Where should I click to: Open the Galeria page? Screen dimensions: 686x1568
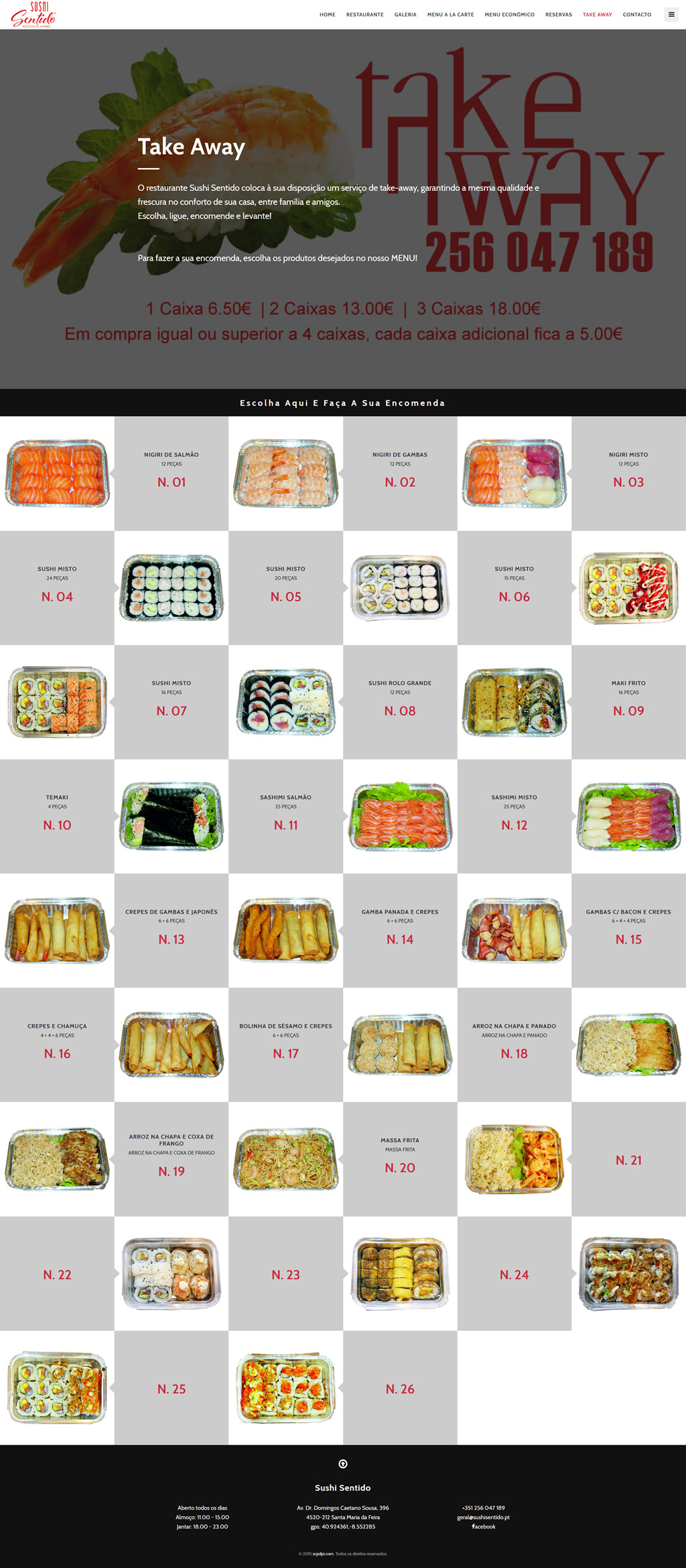(x=405, y=15)
